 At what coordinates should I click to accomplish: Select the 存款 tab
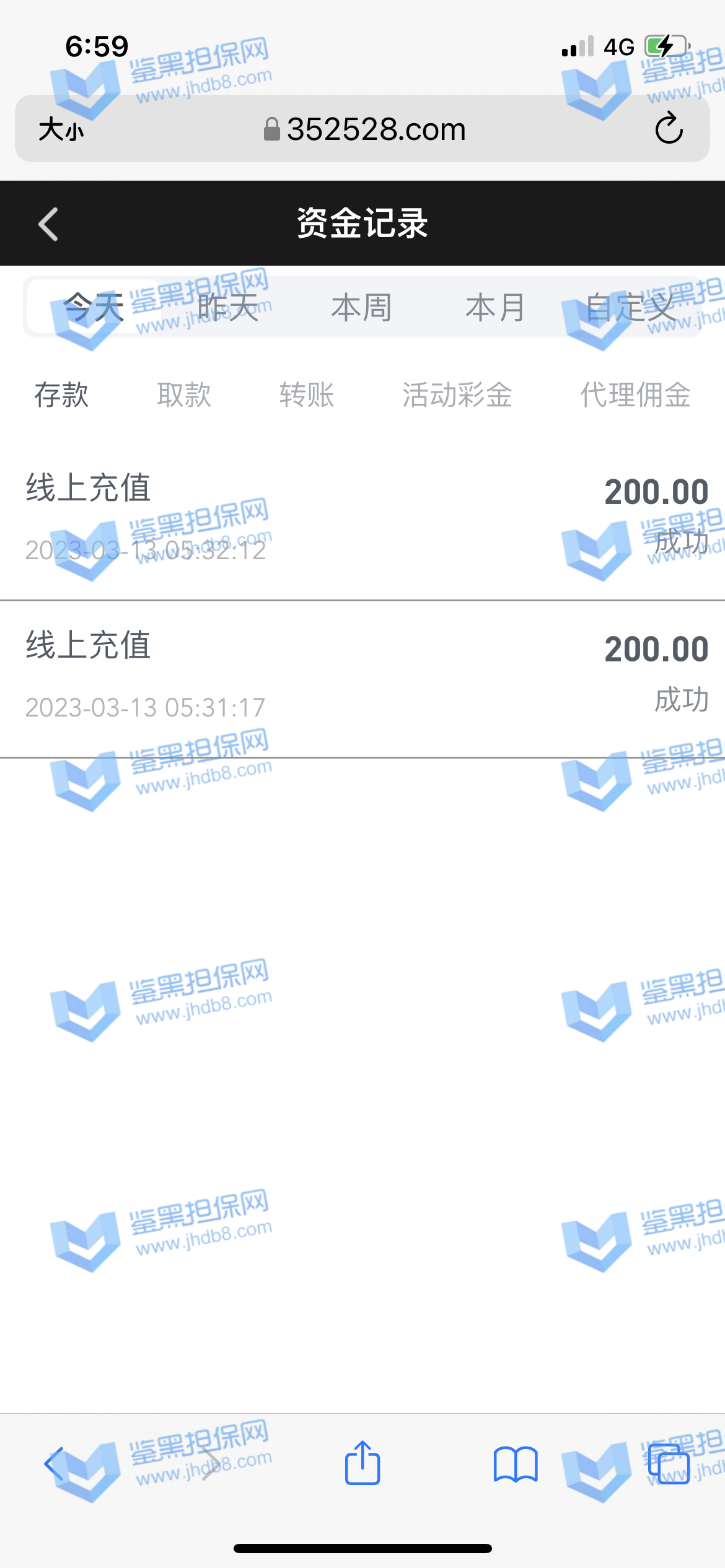(x=61, y=395)
